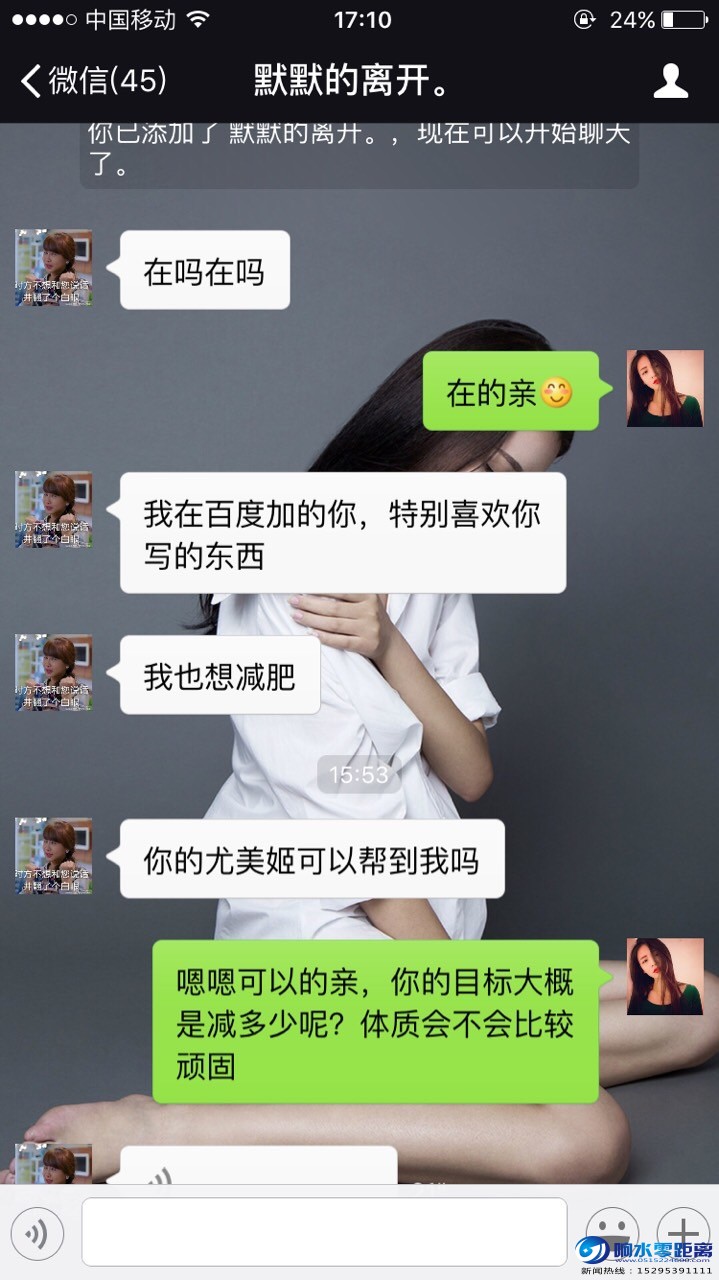Image resolution: width=719 pixels, height=1280 pixels.
Task: Tap own avatar beside 在的亲
Action: [x=665, y=389]
